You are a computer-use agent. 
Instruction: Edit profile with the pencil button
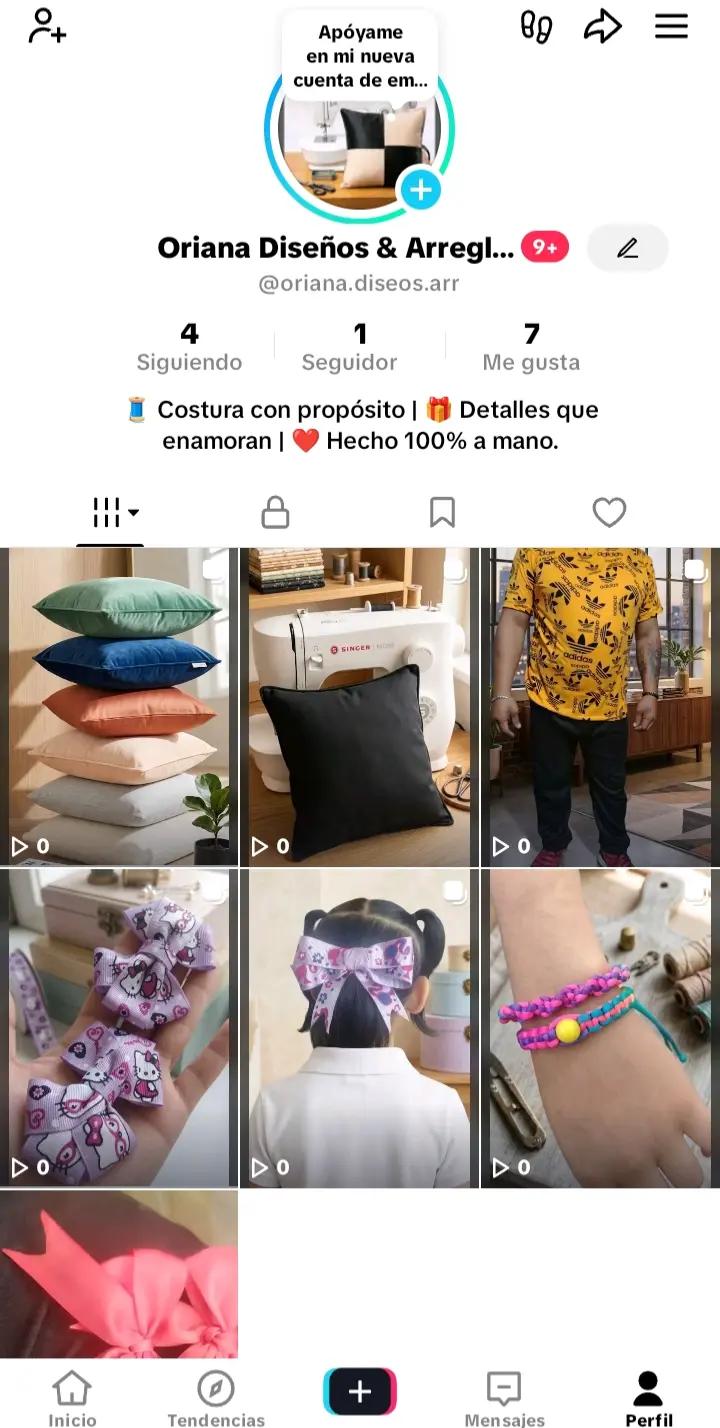click(x=627, y=248)
